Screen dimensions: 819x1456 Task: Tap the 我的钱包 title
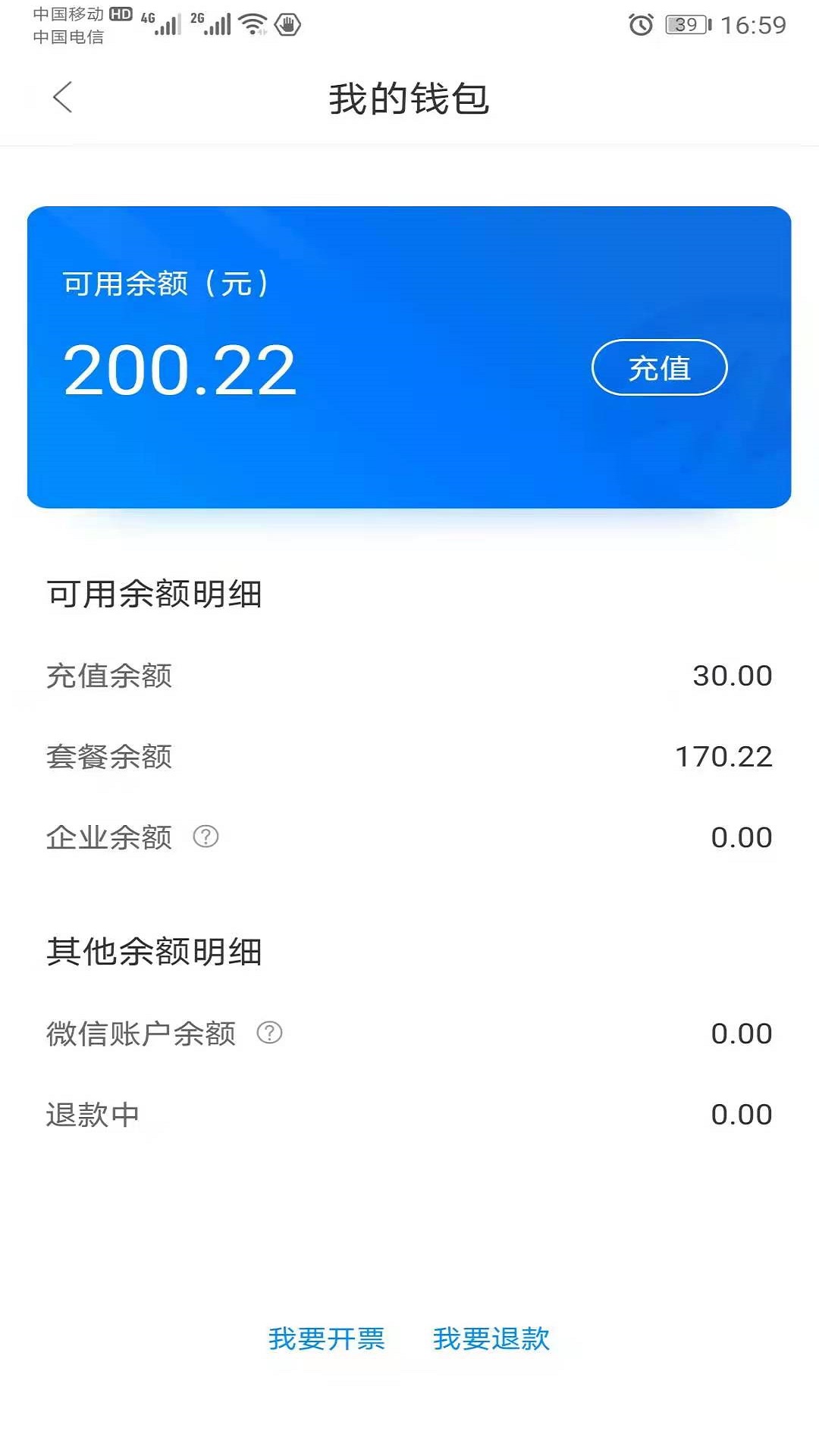click(x=409, y=99)
